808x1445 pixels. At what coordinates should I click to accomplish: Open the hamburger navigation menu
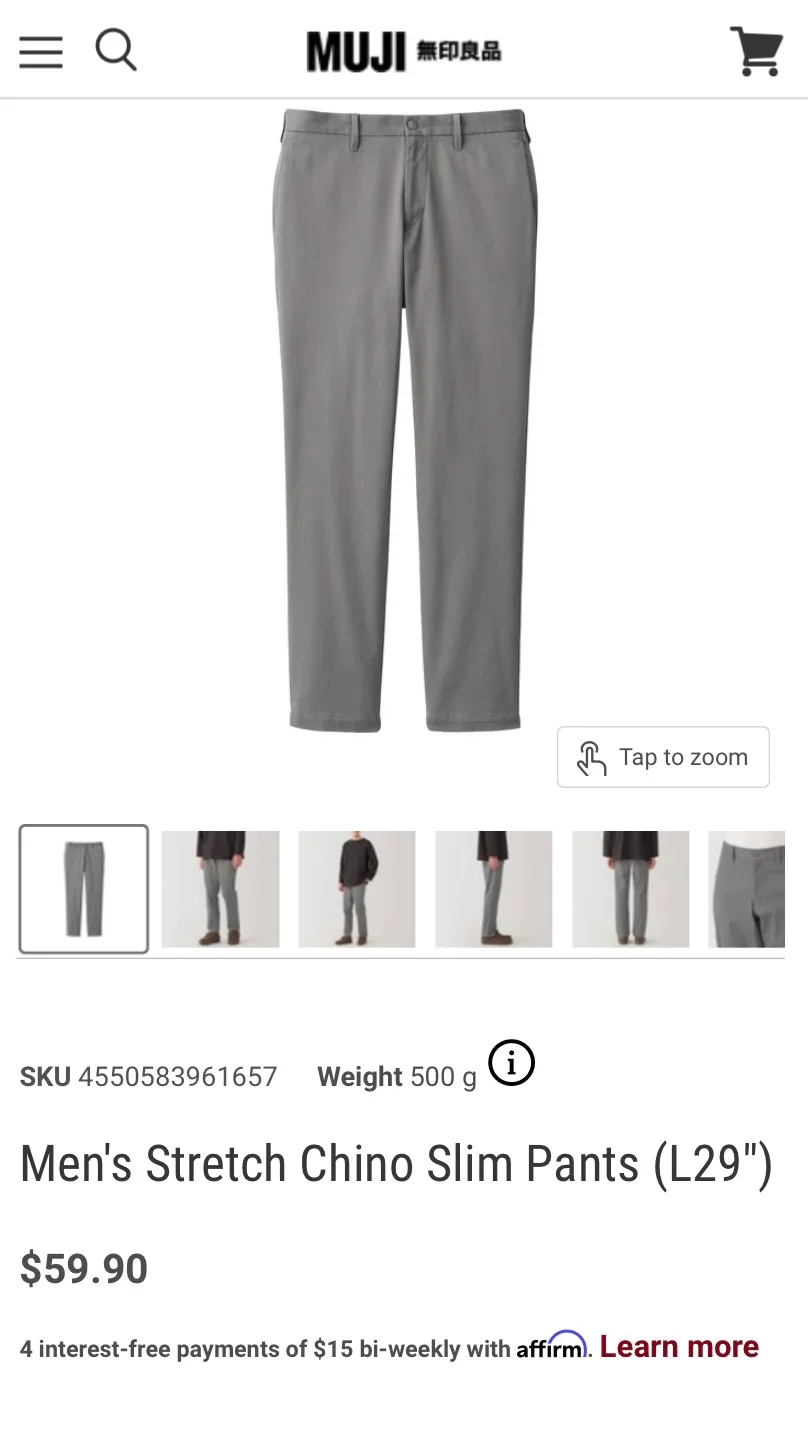point(40,50)
